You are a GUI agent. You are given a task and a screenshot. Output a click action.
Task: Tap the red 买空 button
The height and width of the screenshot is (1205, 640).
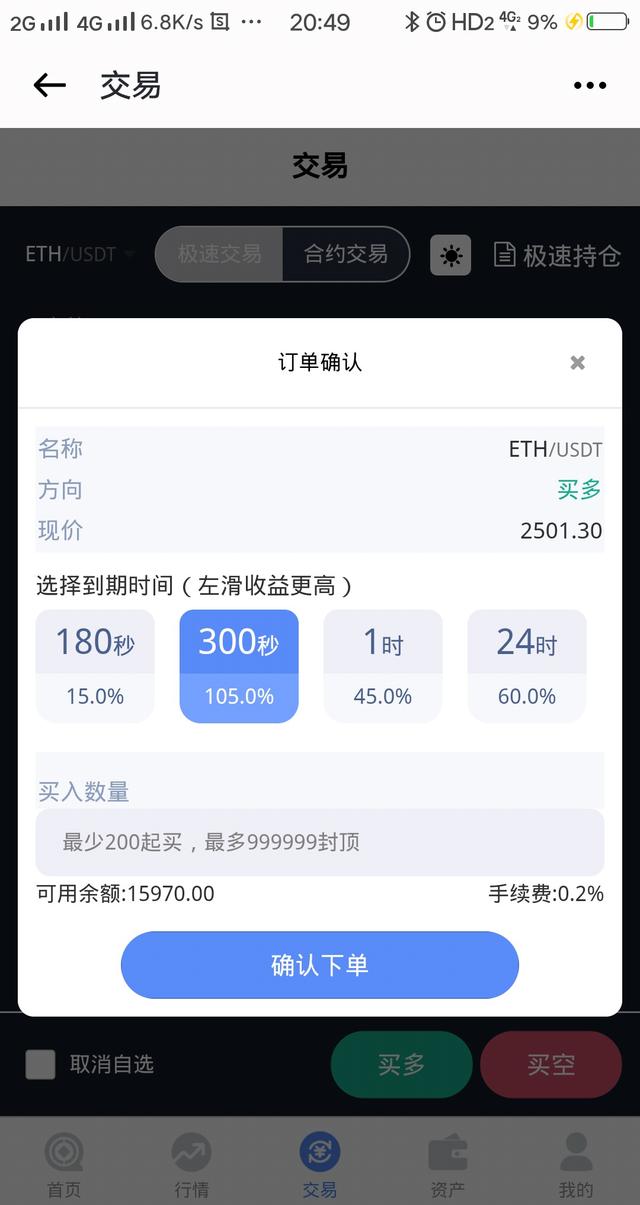pos(551,1065)
